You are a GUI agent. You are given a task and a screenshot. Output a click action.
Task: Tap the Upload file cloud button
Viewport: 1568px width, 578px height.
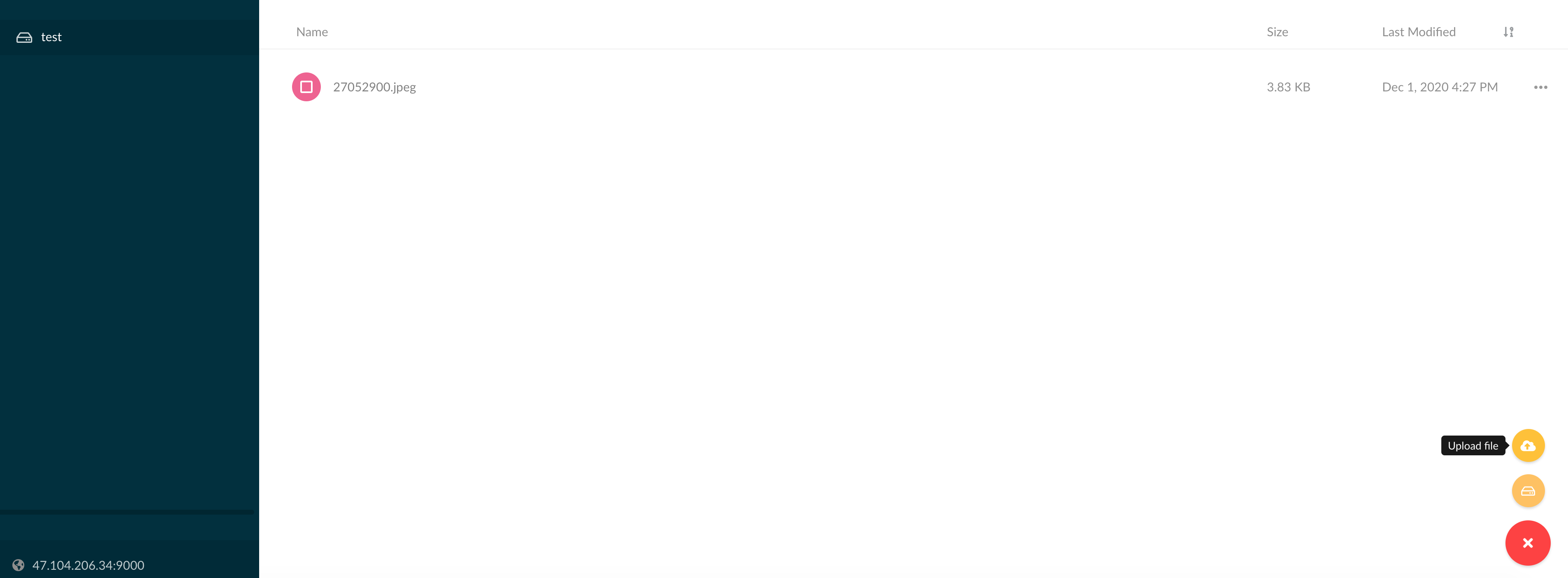pyautogui.click(x=1527, y=446)
